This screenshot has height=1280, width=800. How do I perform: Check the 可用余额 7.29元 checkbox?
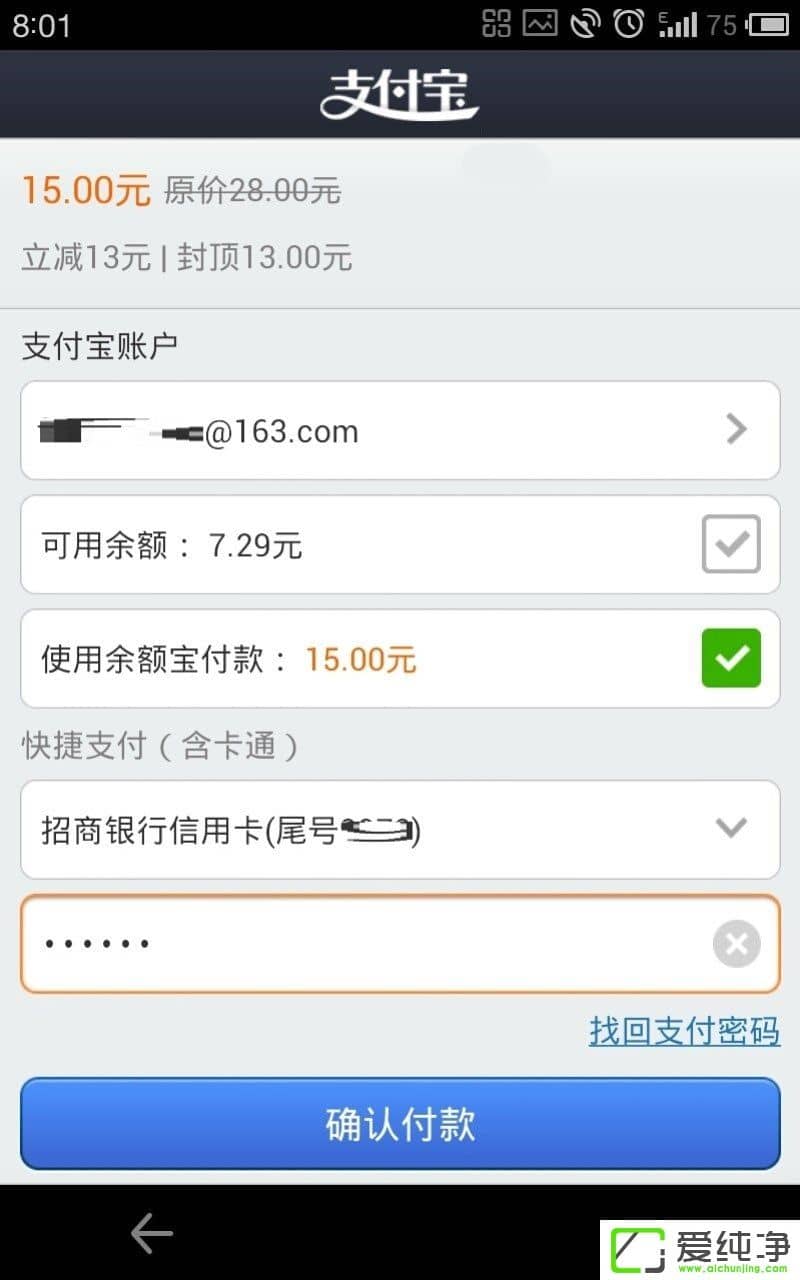coord(731,544)
